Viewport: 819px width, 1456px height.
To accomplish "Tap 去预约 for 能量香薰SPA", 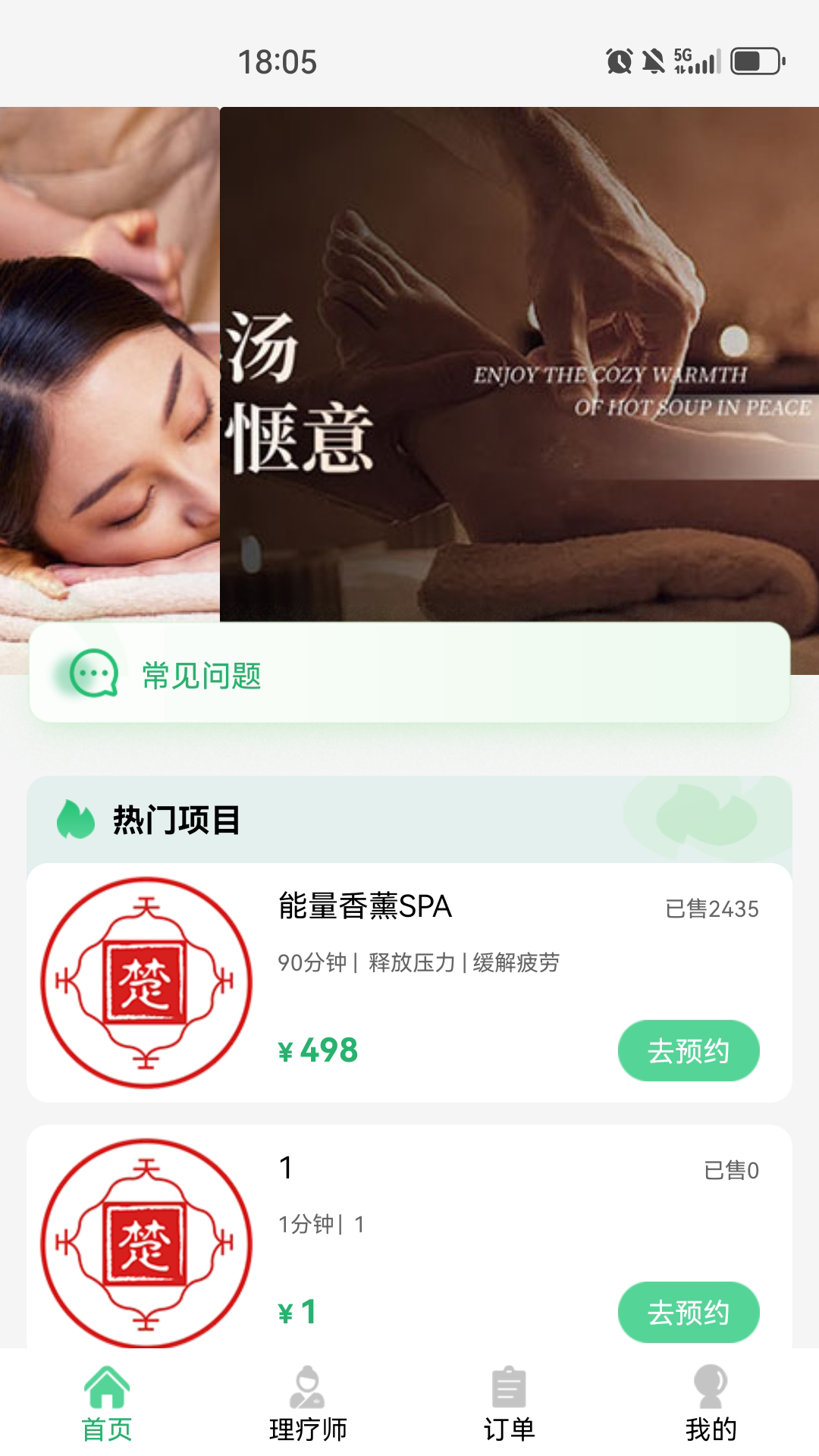I will [689, 1051].
